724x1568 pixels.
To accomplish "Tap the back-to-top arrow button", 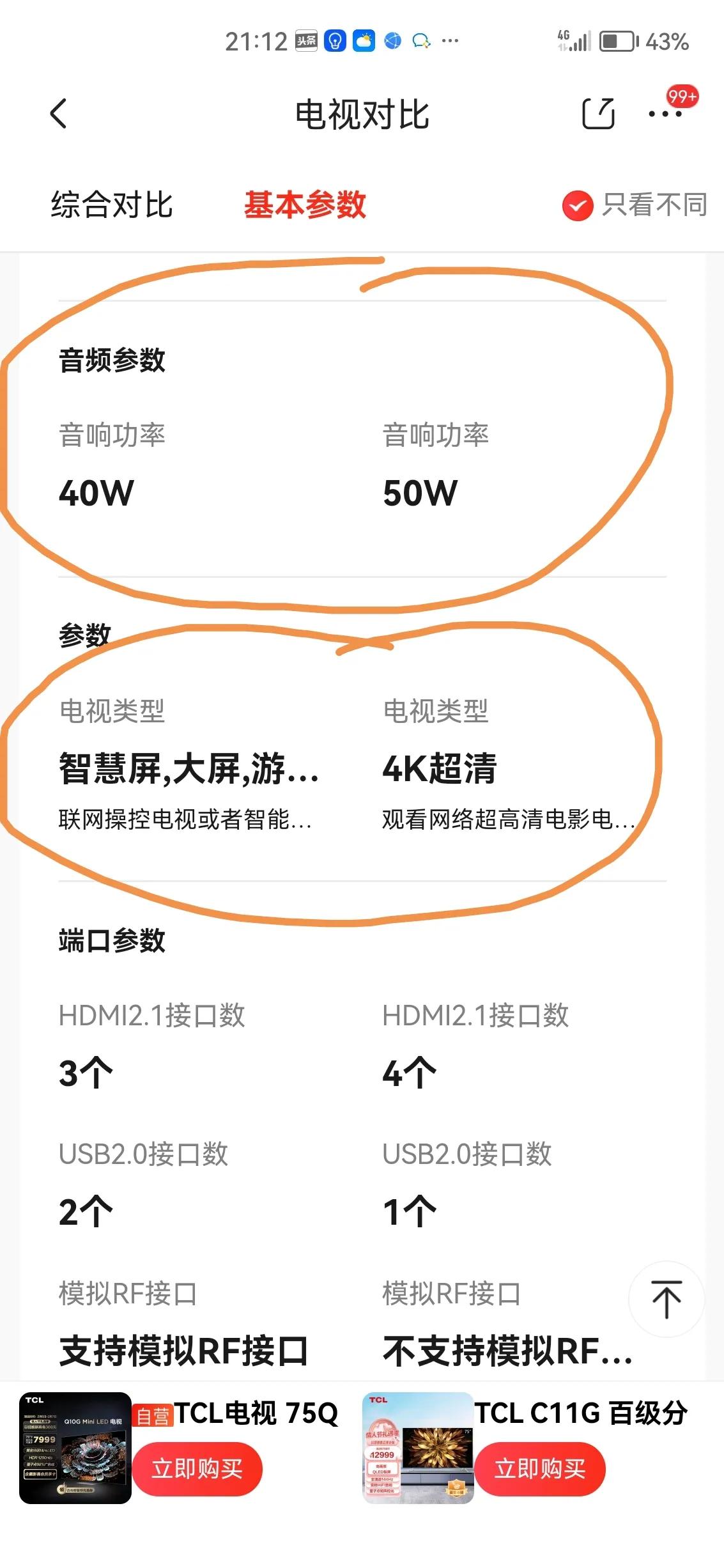I will [x=666, y=1299].
